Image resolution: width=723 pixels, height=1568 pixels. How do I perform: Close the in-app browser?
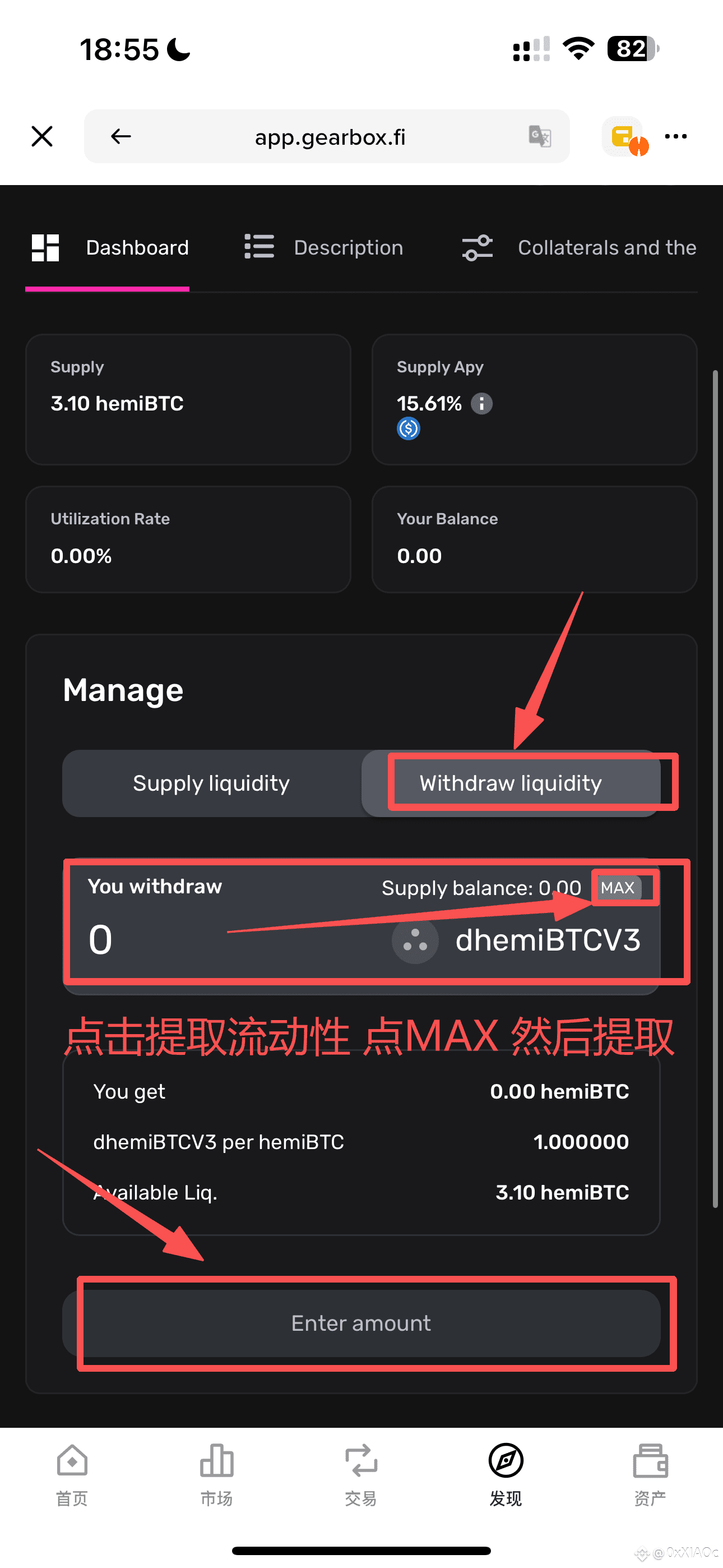(x=42, y=136)
